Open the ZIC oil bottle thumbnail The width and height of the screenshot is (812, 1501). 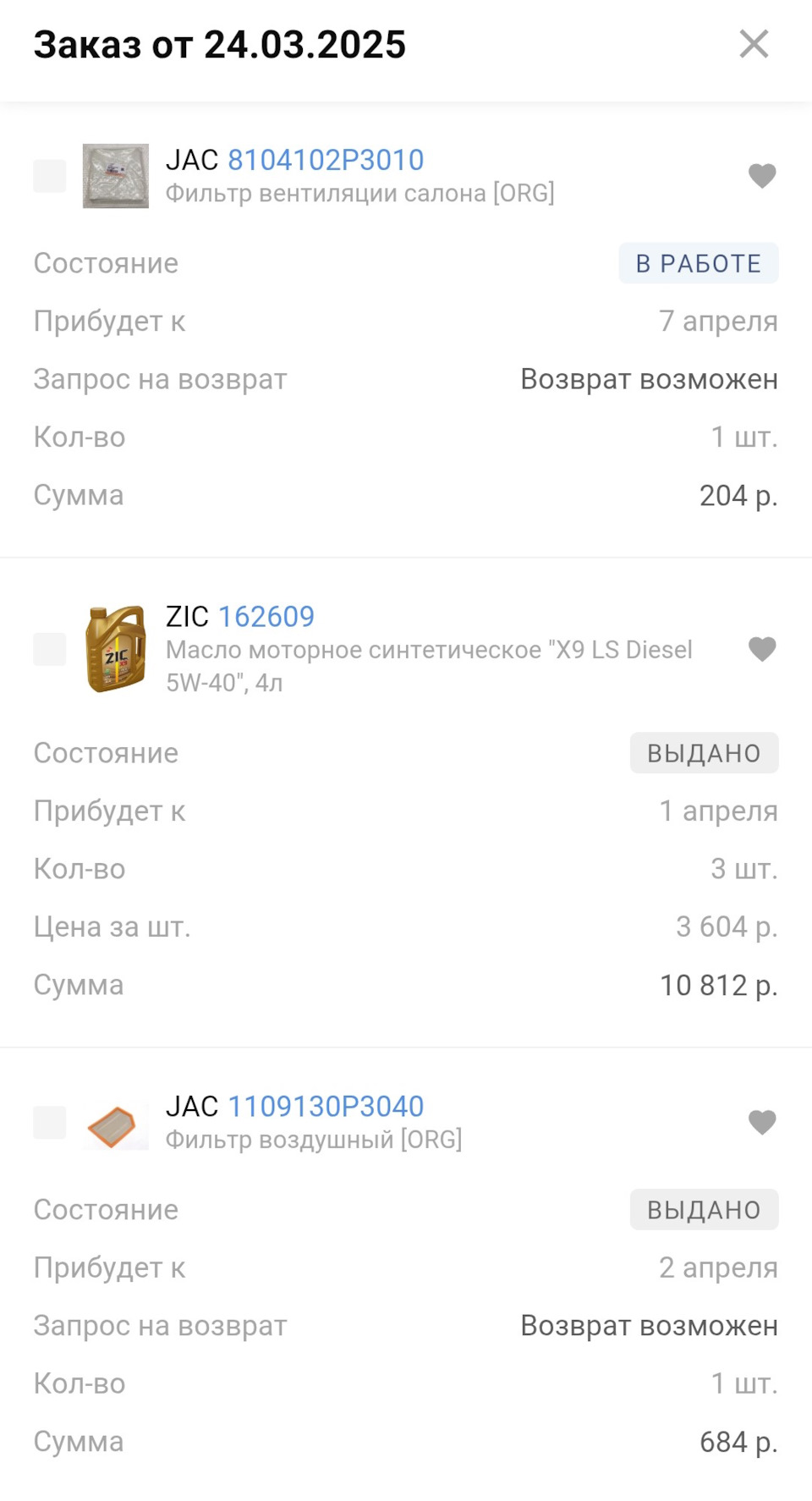tap(116, 648)
